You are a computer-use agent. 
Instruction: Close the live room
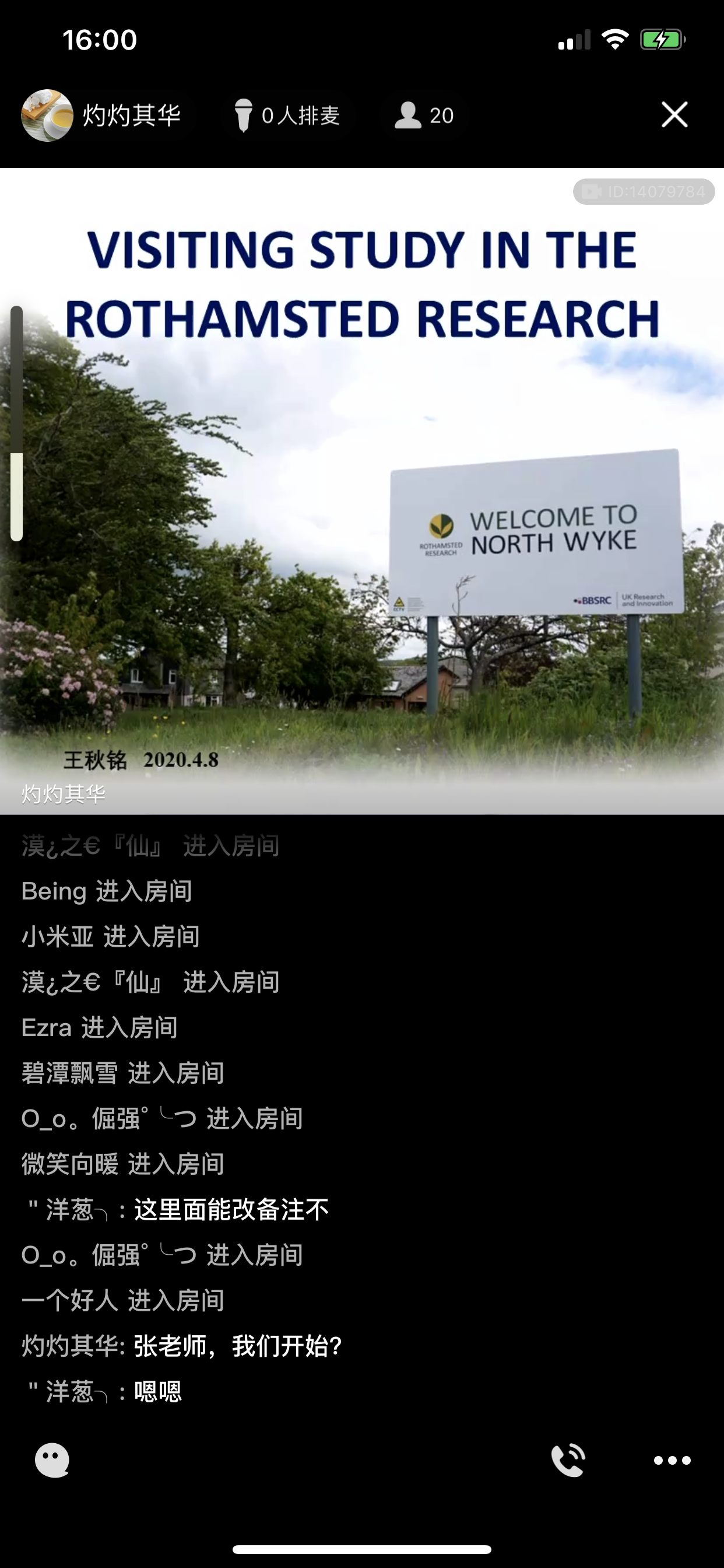(x=674, y=115)
